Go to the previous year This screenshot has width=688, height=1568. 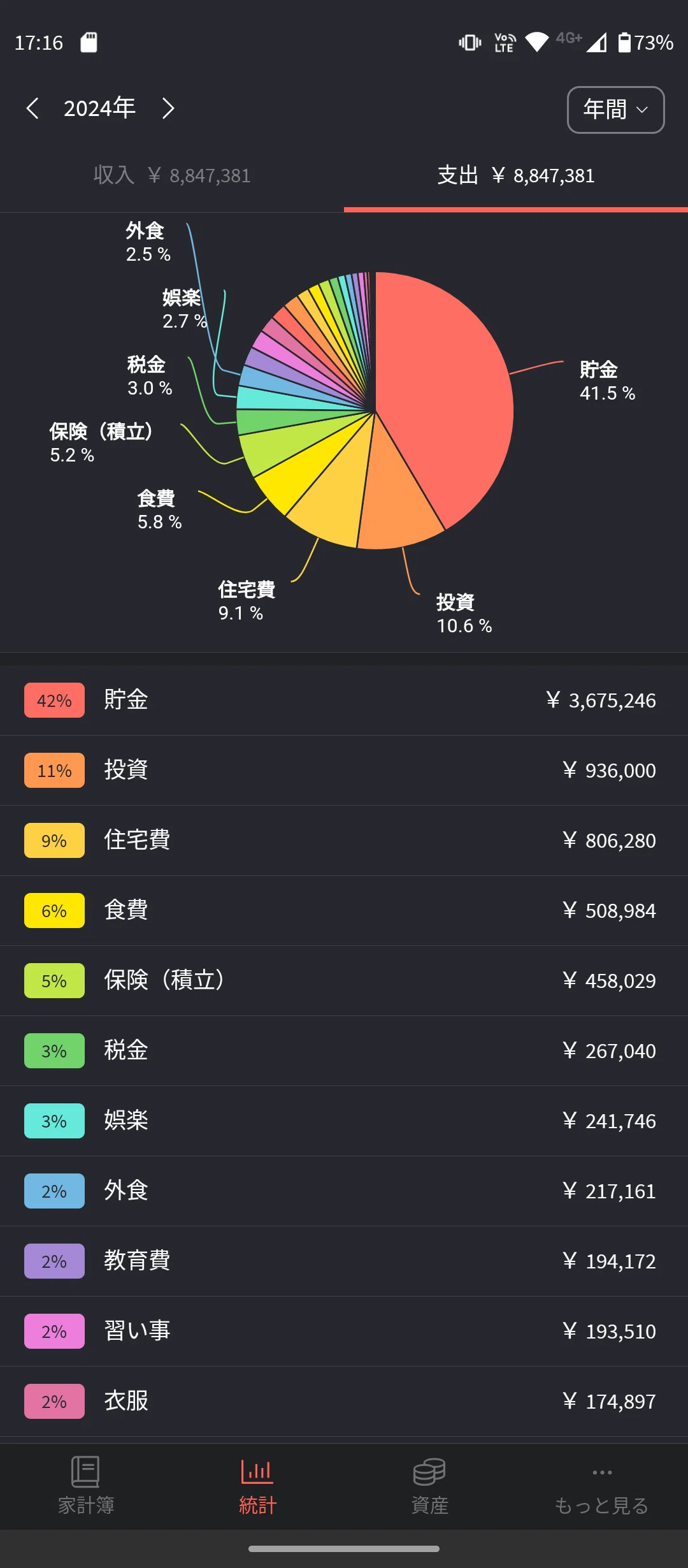(32, 108)
